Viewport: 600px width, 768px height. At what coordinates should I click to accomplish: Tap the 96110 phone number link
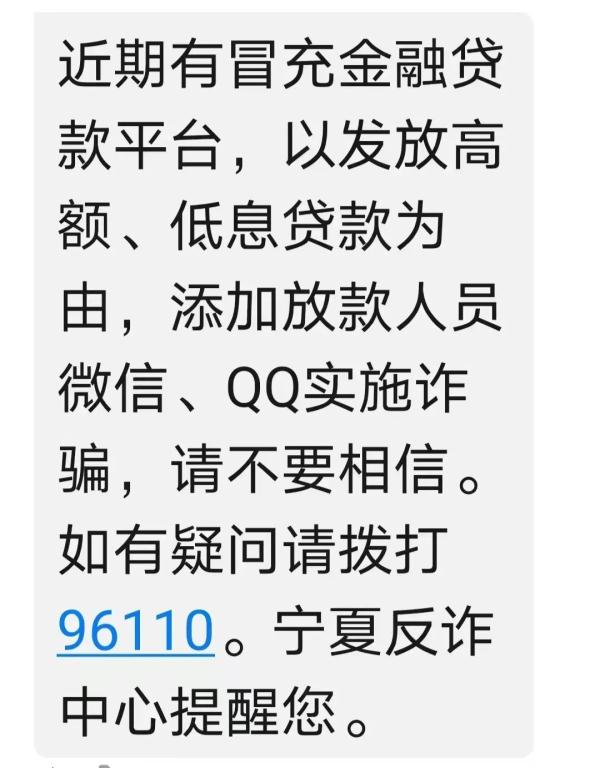click(136, 631)
